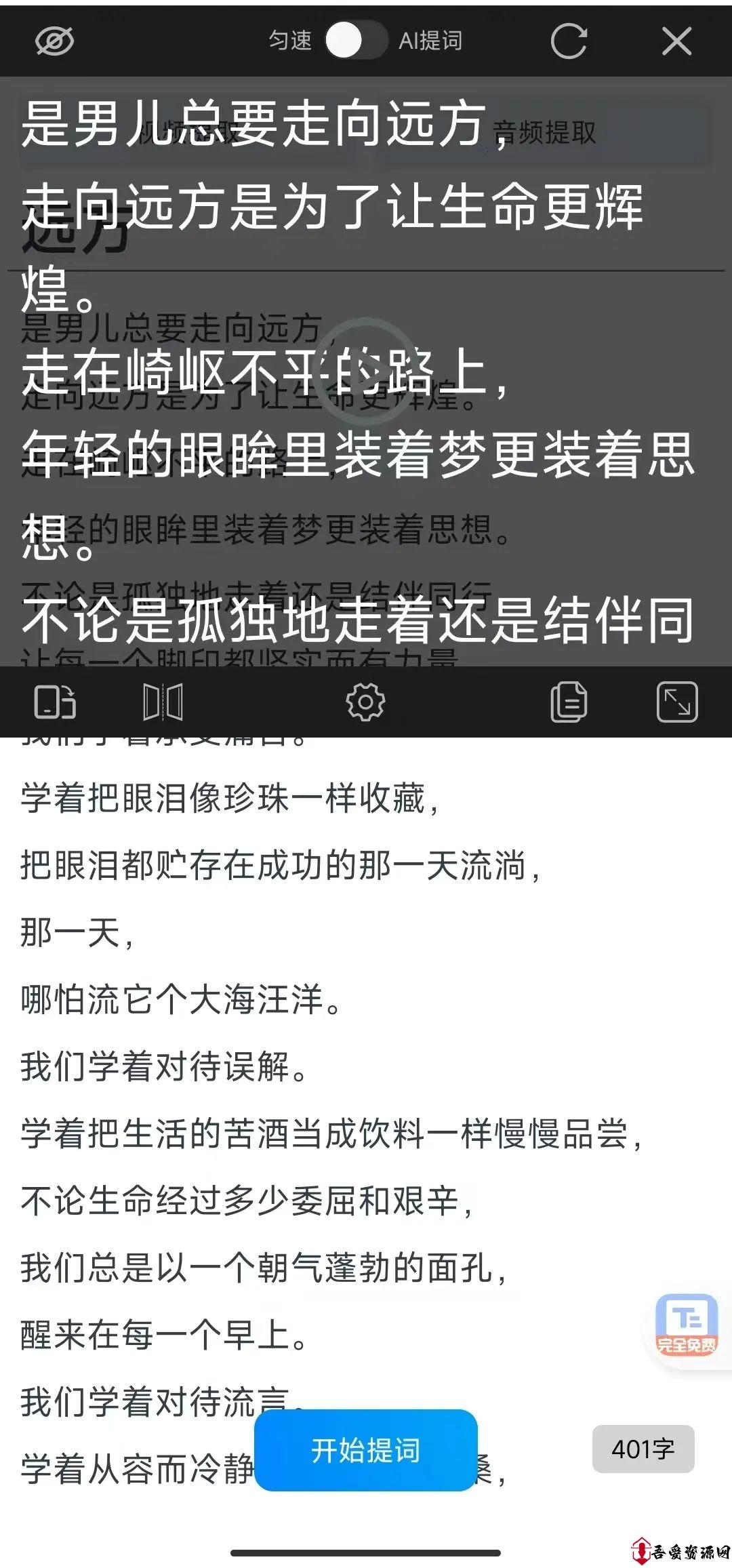Open the script document list icon
Image resolution: width=732 pixels, height=1568 pixels.
click(569, 702)
